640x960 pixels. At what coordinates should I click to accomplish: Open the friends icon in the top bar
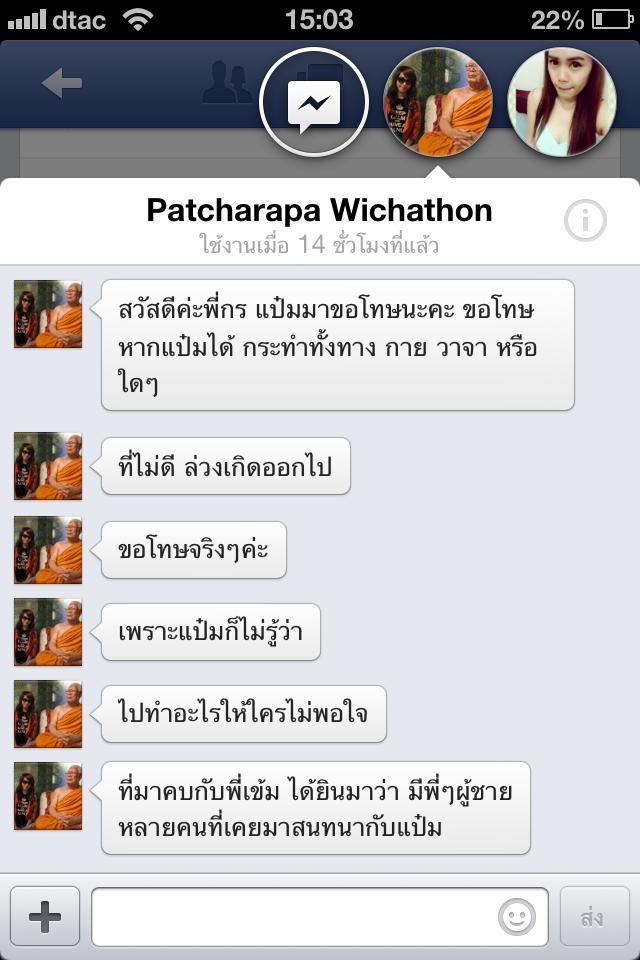(228, 84)
